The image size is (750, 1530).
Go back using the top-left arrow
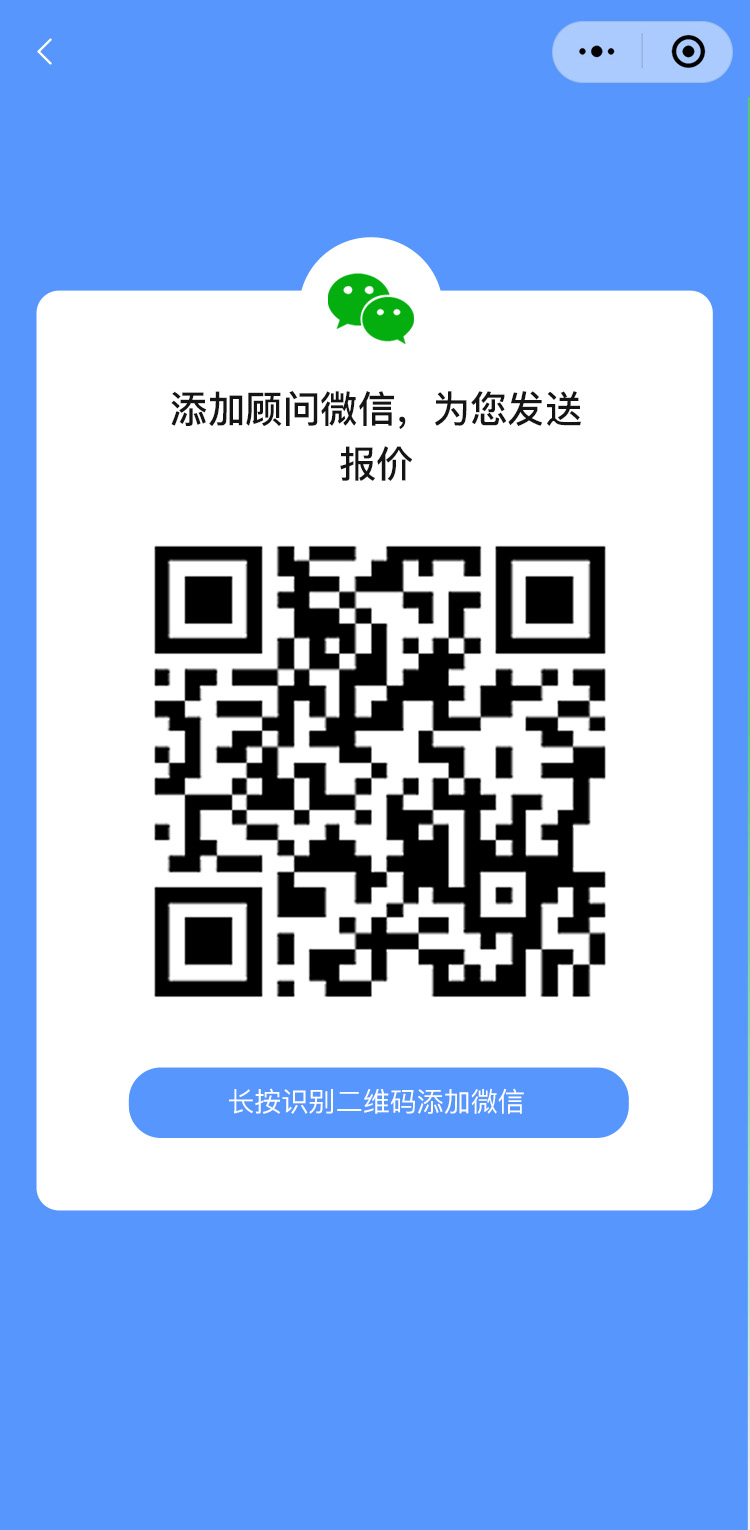44,52
